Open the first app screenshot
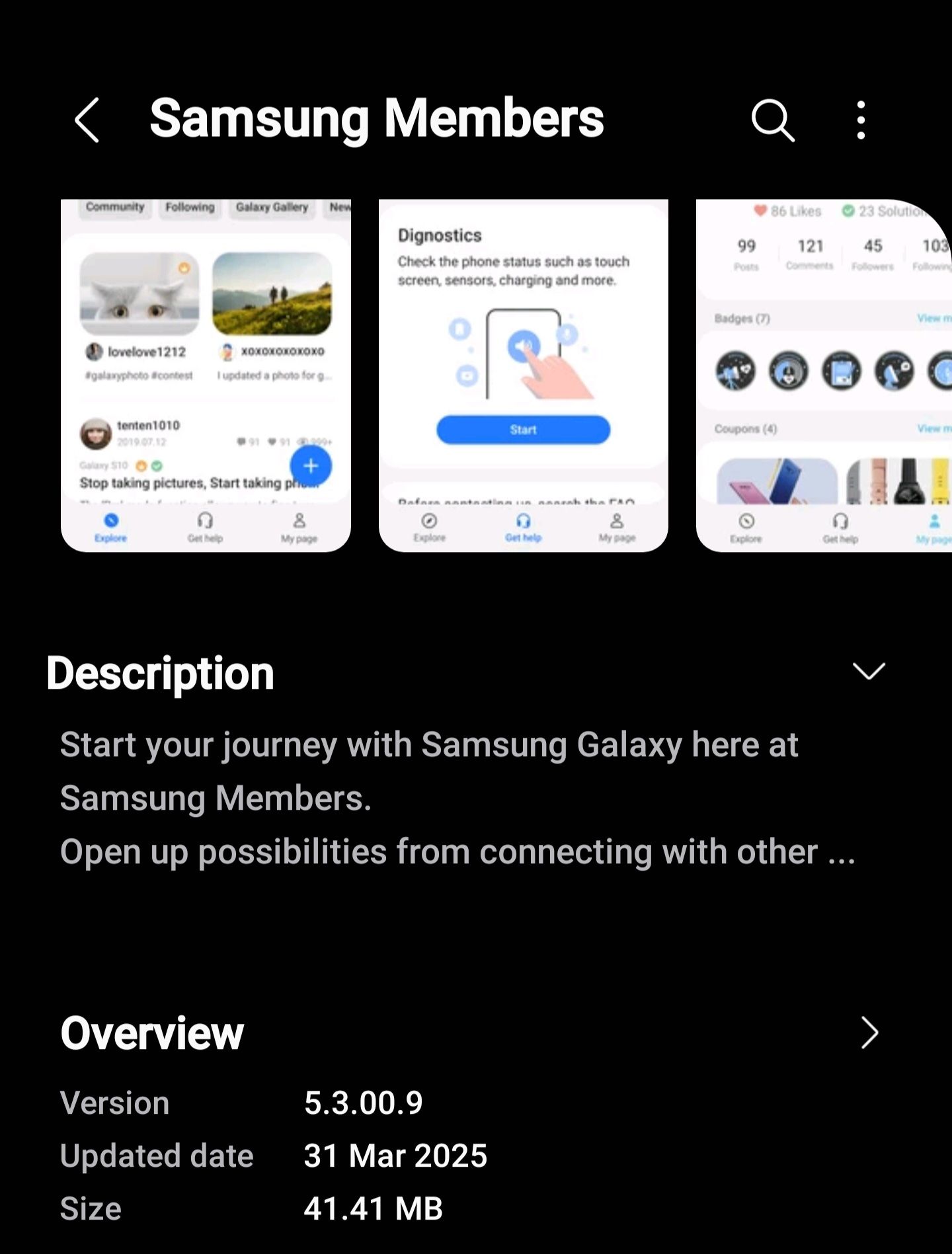 206,373
